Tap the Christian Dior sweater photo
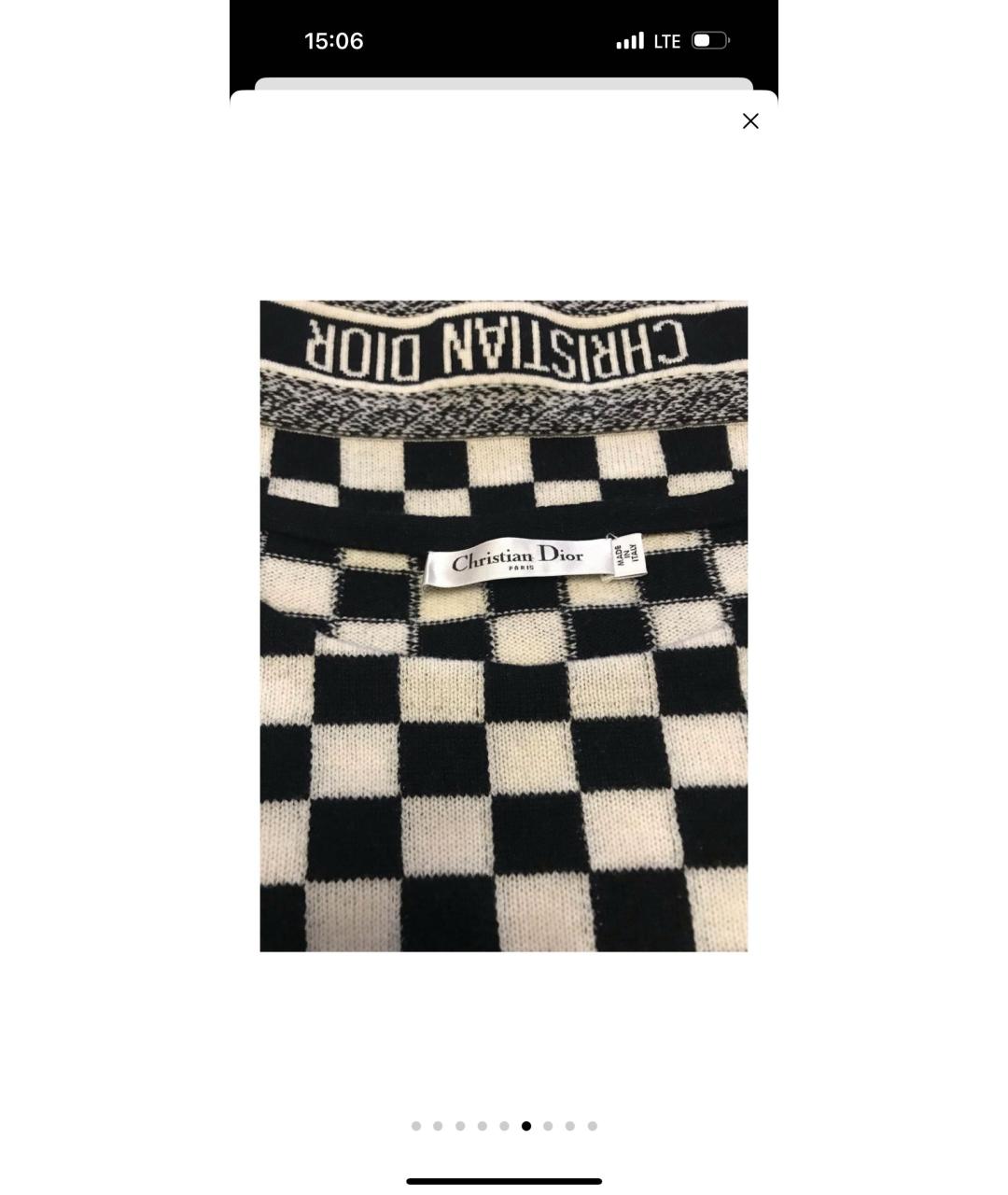Screen dimensions: 1008x1195 (504, 626)
